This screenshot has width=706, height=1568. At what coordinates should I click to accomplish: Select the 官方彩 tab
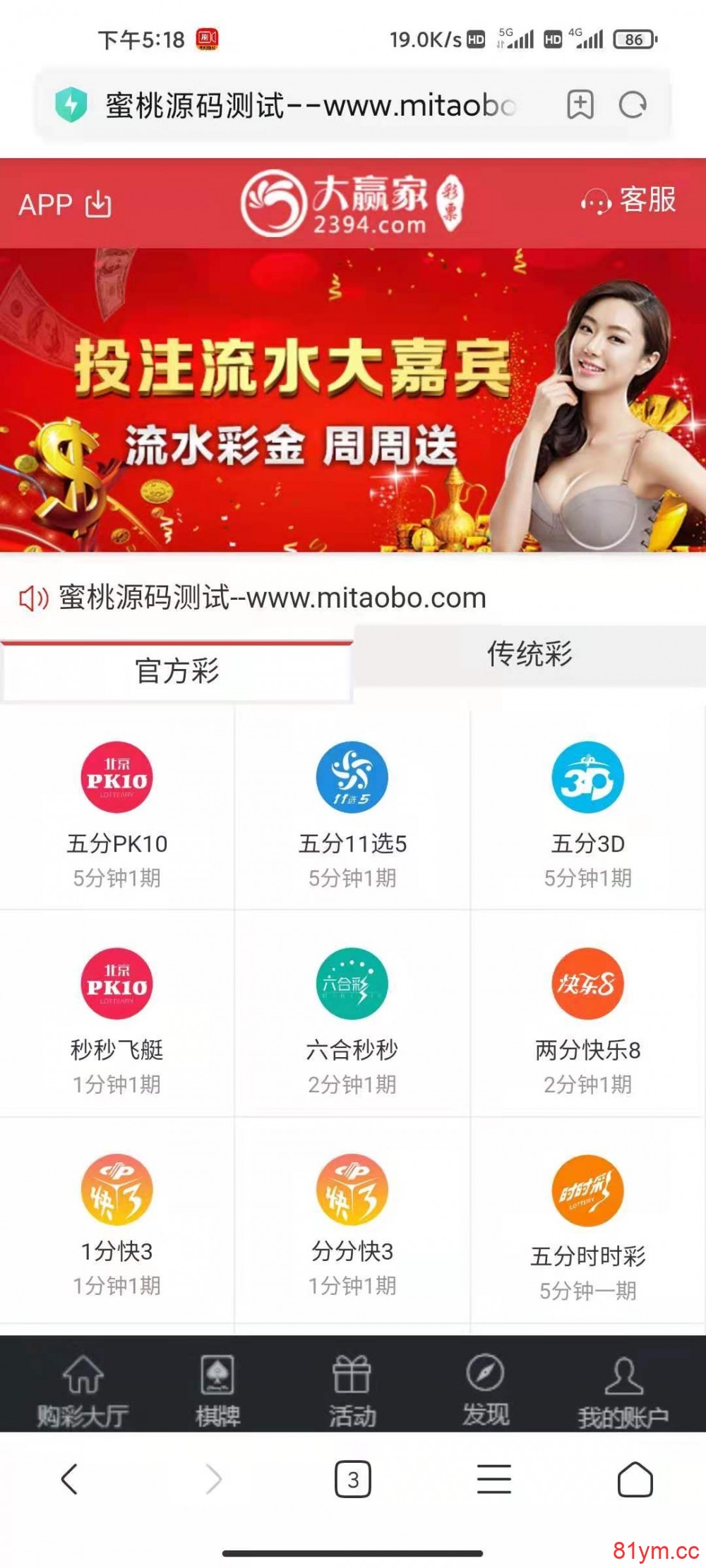pyautogui.click(x=176, y=670)
